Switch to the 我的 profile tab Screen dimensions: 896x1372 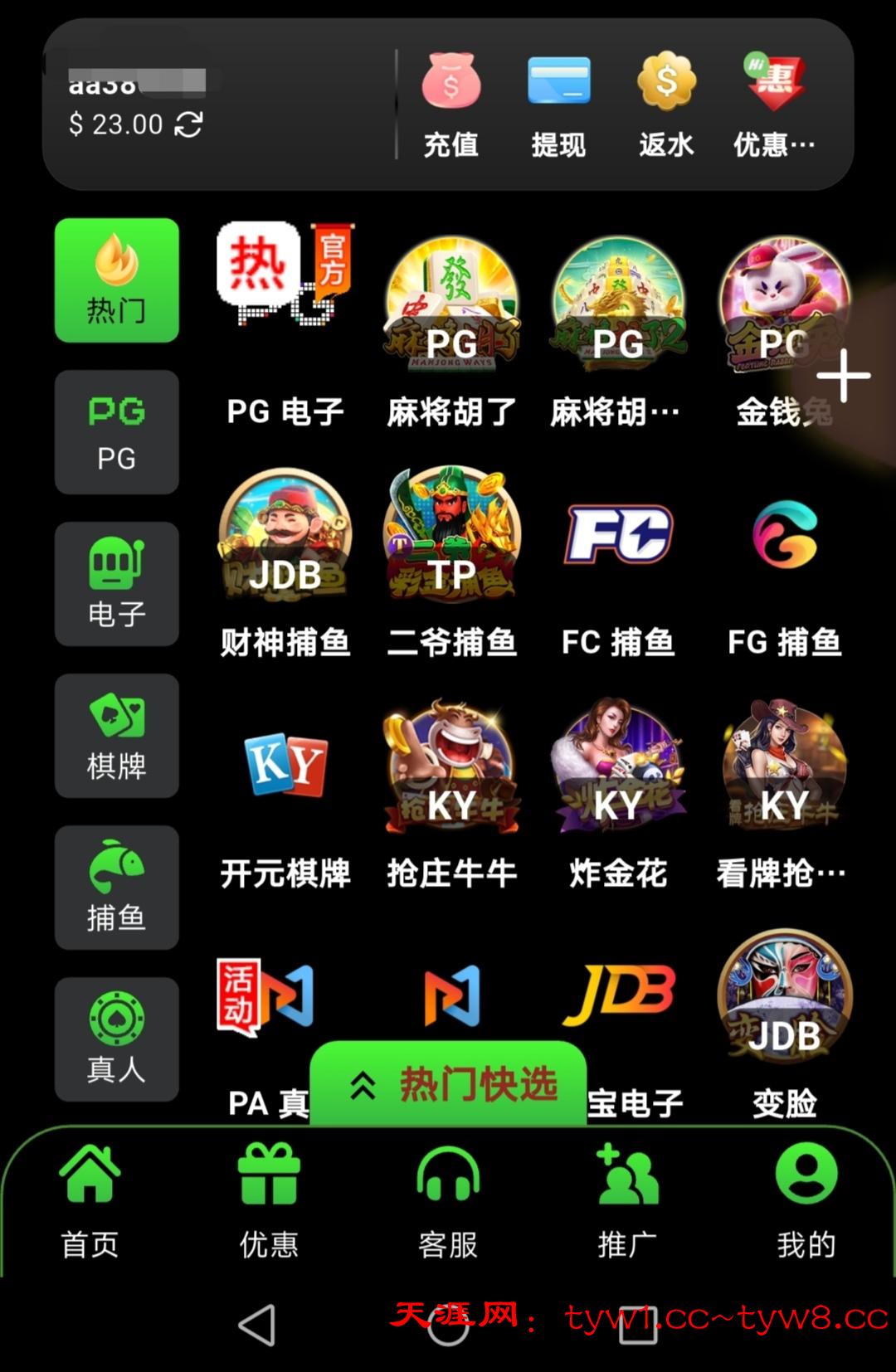tap(806, 1199)
